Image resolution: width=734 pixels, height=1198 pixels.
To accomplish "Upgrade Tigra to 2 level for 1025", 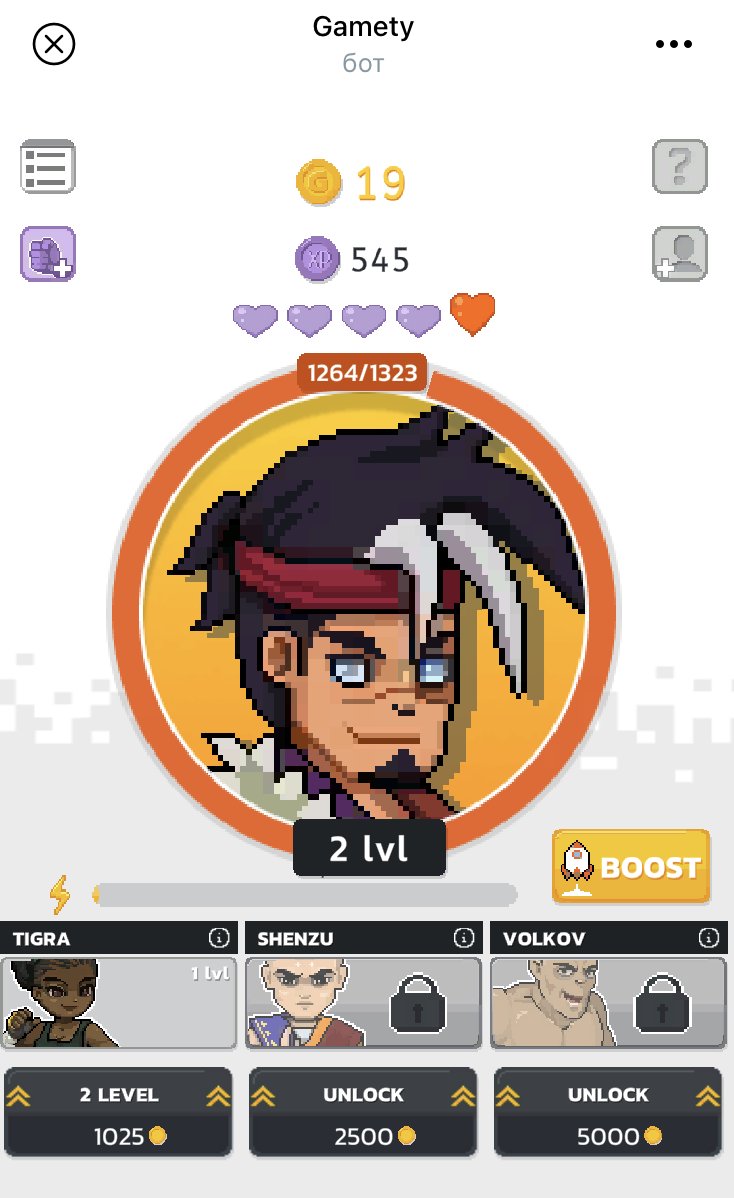I will [x=119, y=1112].
